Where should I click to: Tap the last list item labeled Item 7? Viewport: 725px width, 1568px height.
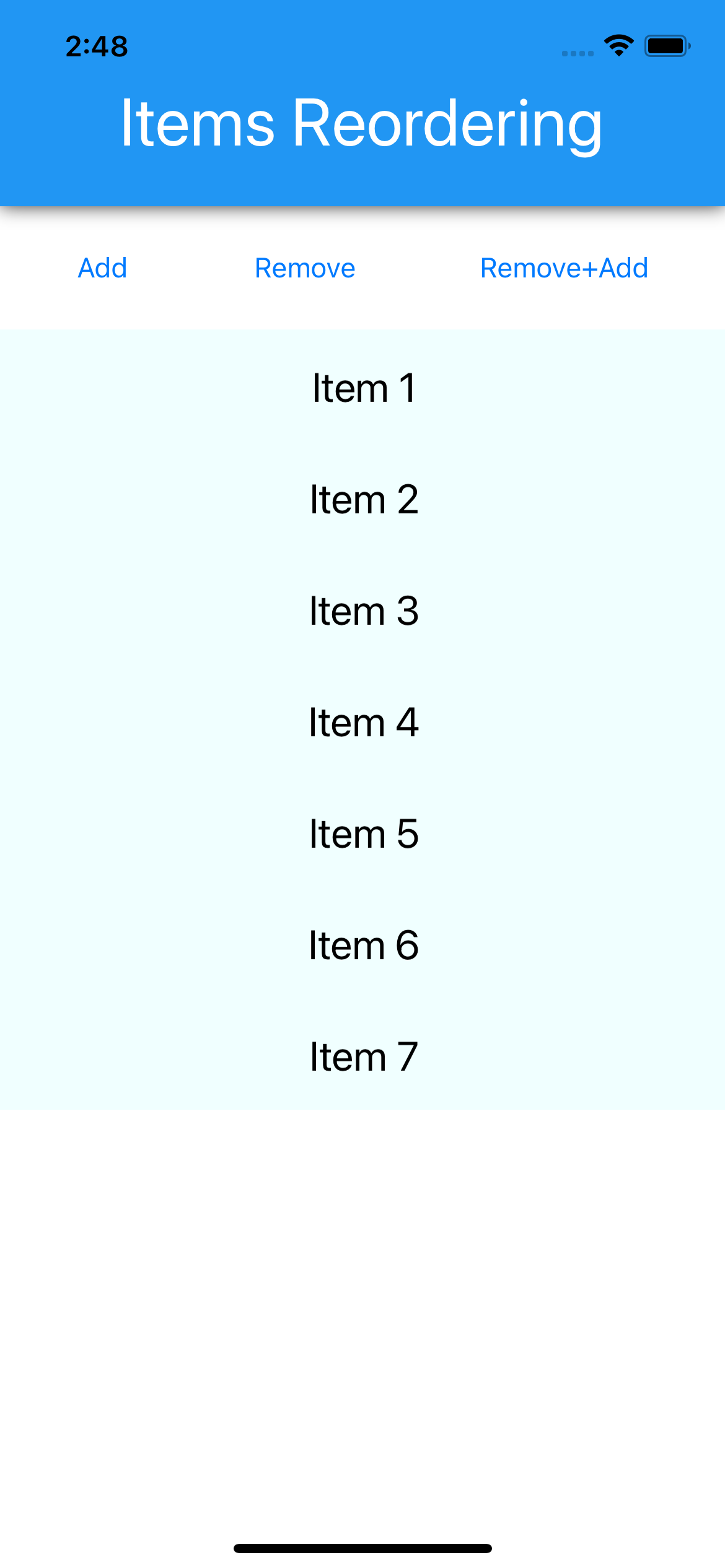point(362,1056)
